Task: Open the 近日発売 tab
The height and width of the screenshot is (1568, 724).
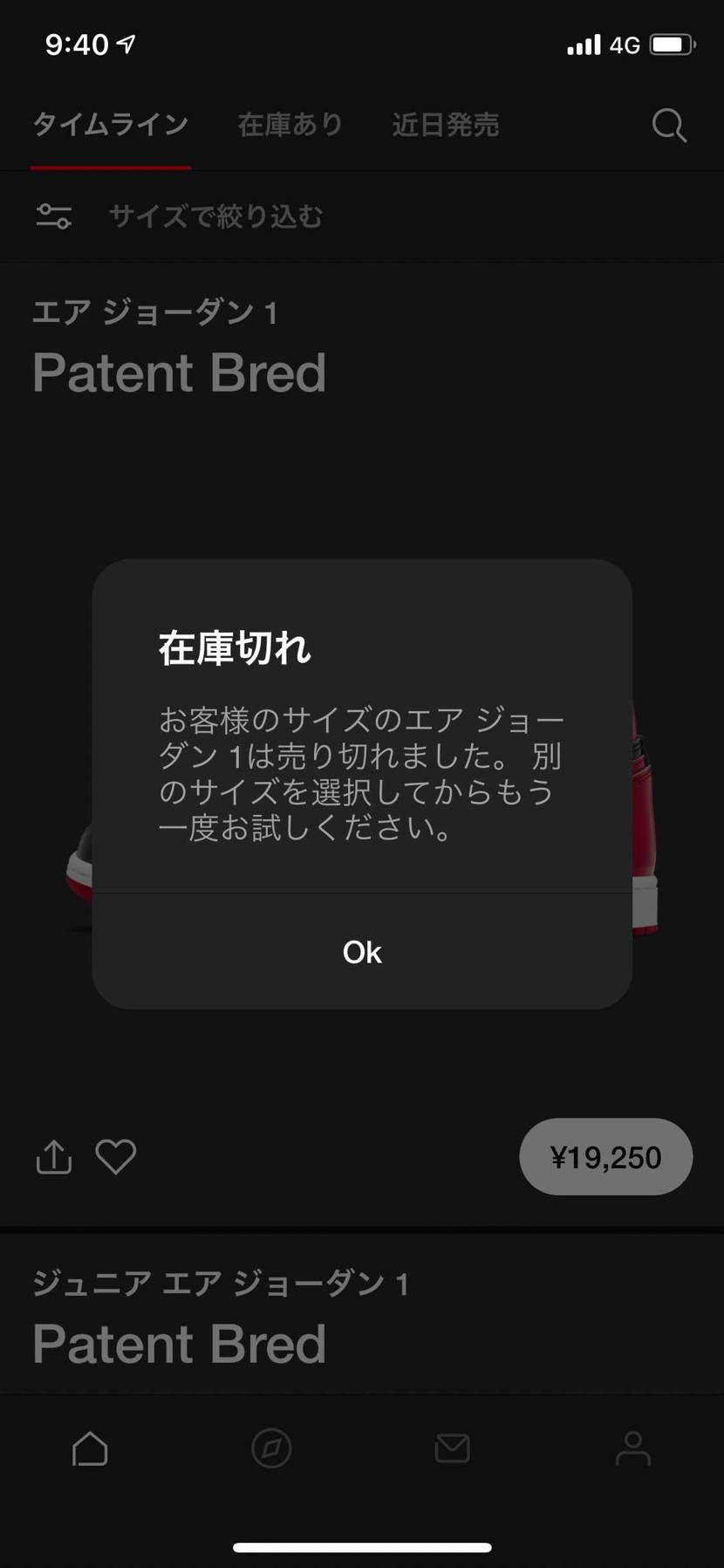Action: pyautogui.click(x=445, y=125)
